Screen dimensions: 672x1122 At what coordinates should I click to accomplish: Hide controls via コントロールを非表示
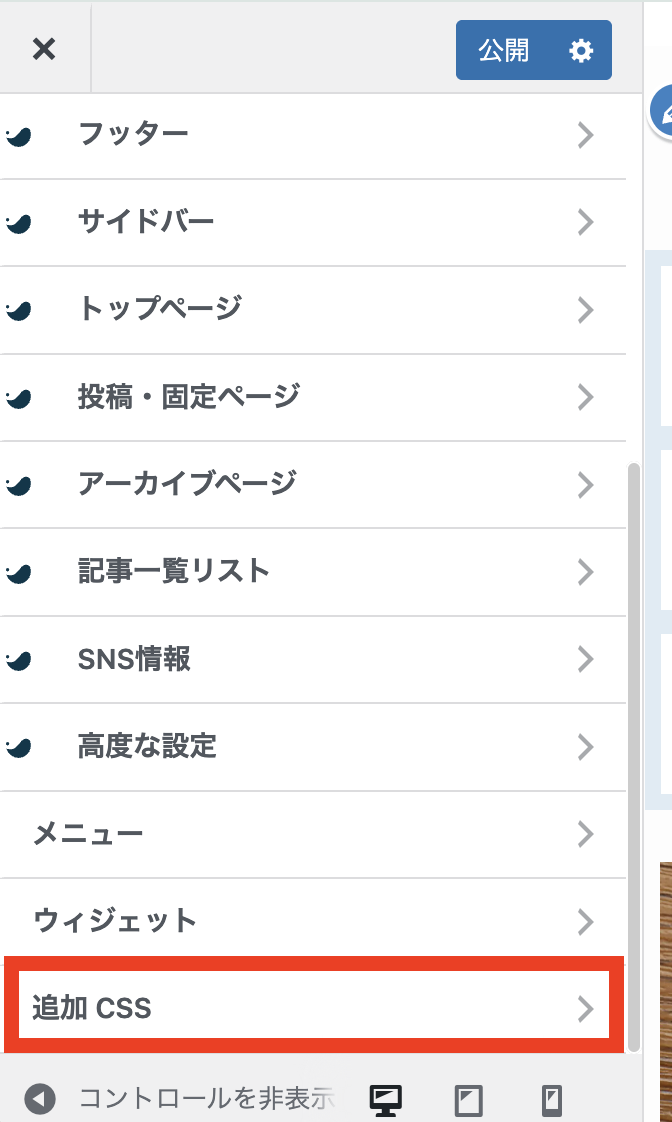180,1099
